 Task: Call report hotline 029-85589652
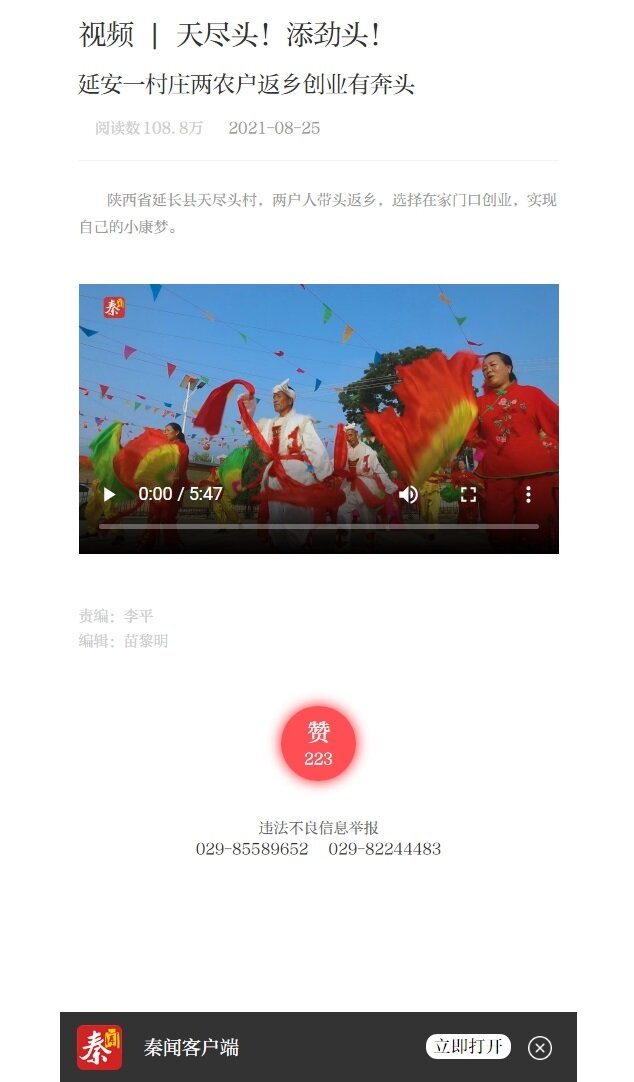(252, 849)
